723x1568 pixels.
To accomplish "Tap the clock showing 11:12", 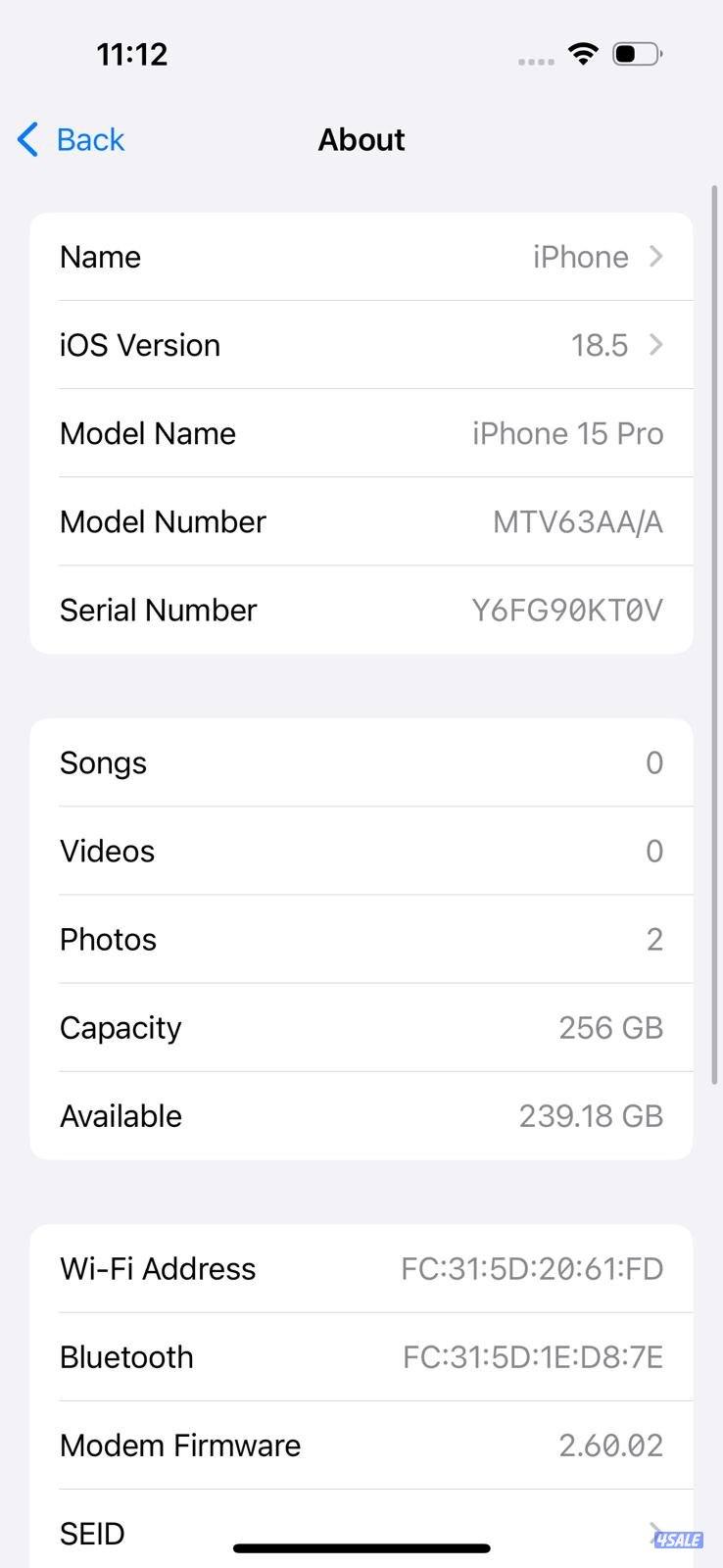I will (133, 54).
